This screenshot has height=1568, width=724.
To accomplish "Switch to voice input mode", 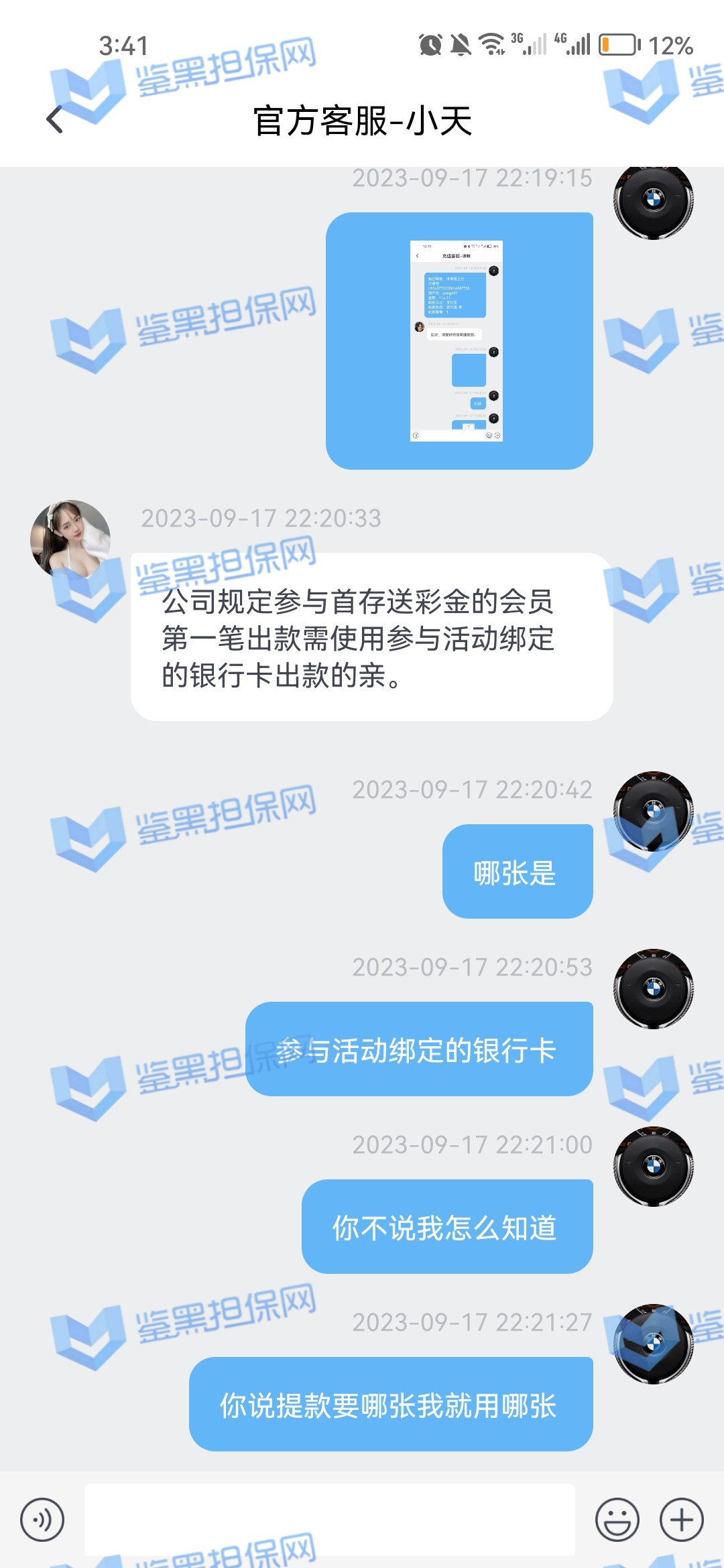I will [42, 1520].
